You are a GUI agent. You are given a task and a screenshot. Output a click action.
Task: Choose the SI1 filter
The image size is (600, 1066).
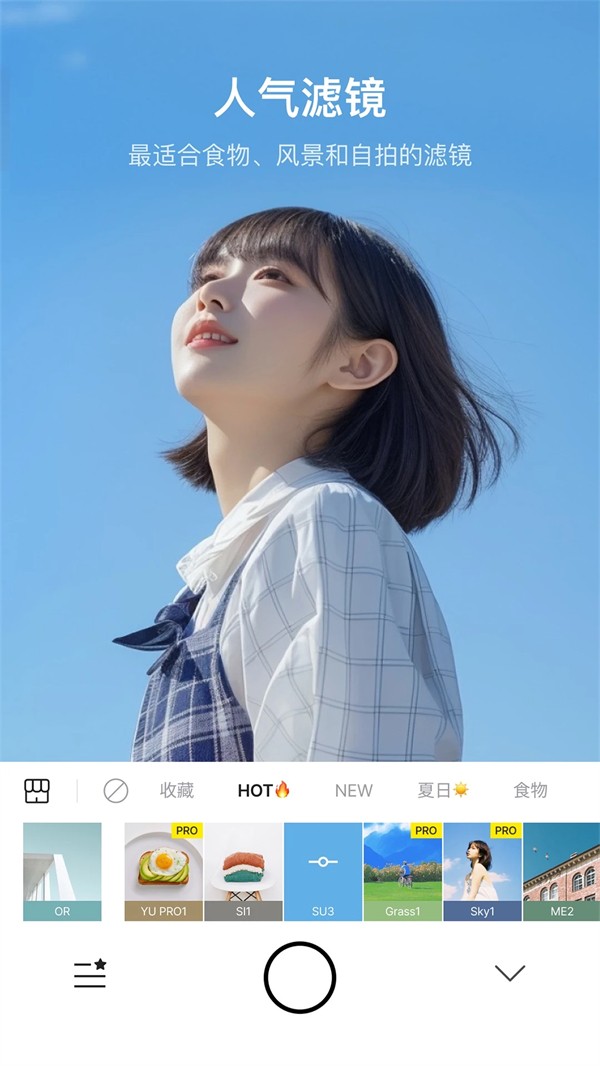pos(243,871)
